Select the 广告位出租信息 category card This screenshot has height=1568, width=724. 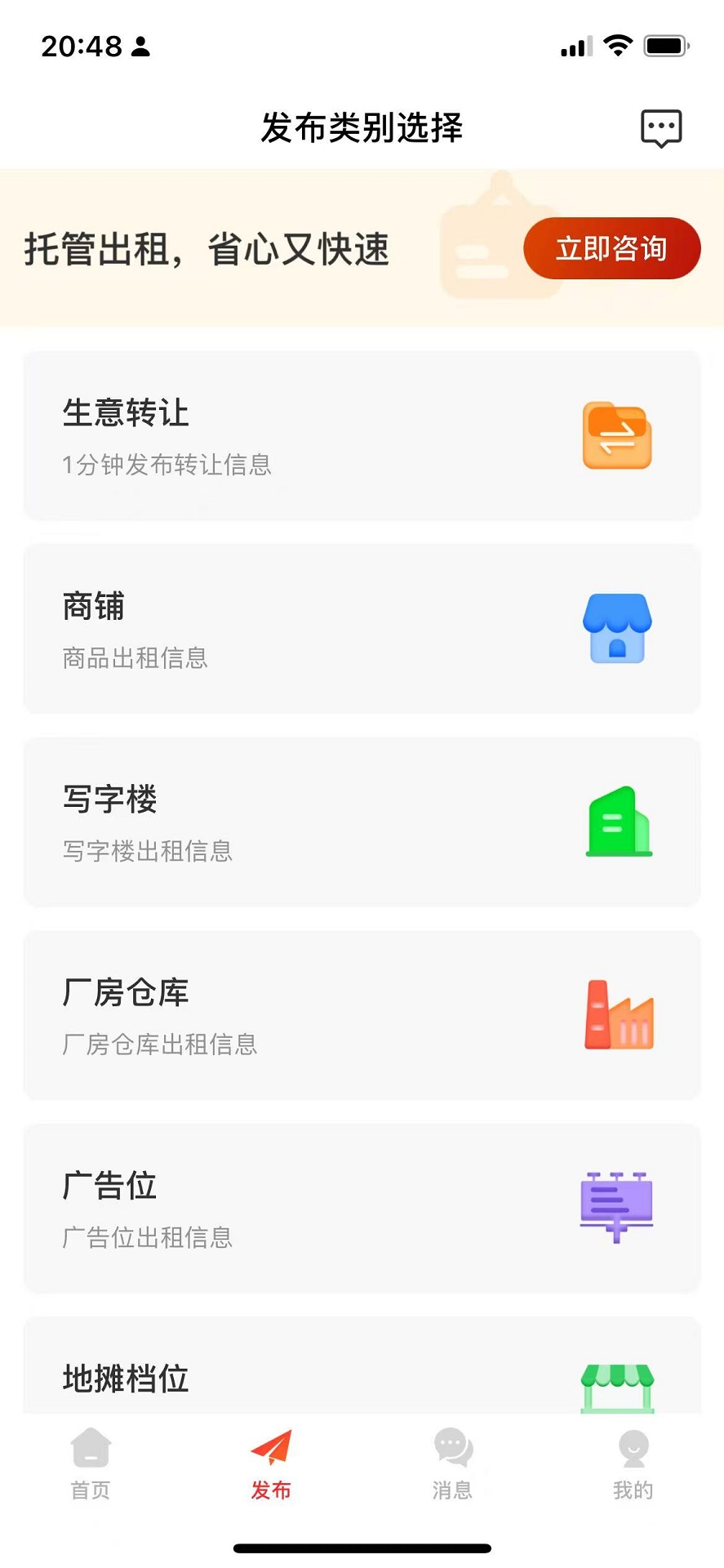(362, 1208)
